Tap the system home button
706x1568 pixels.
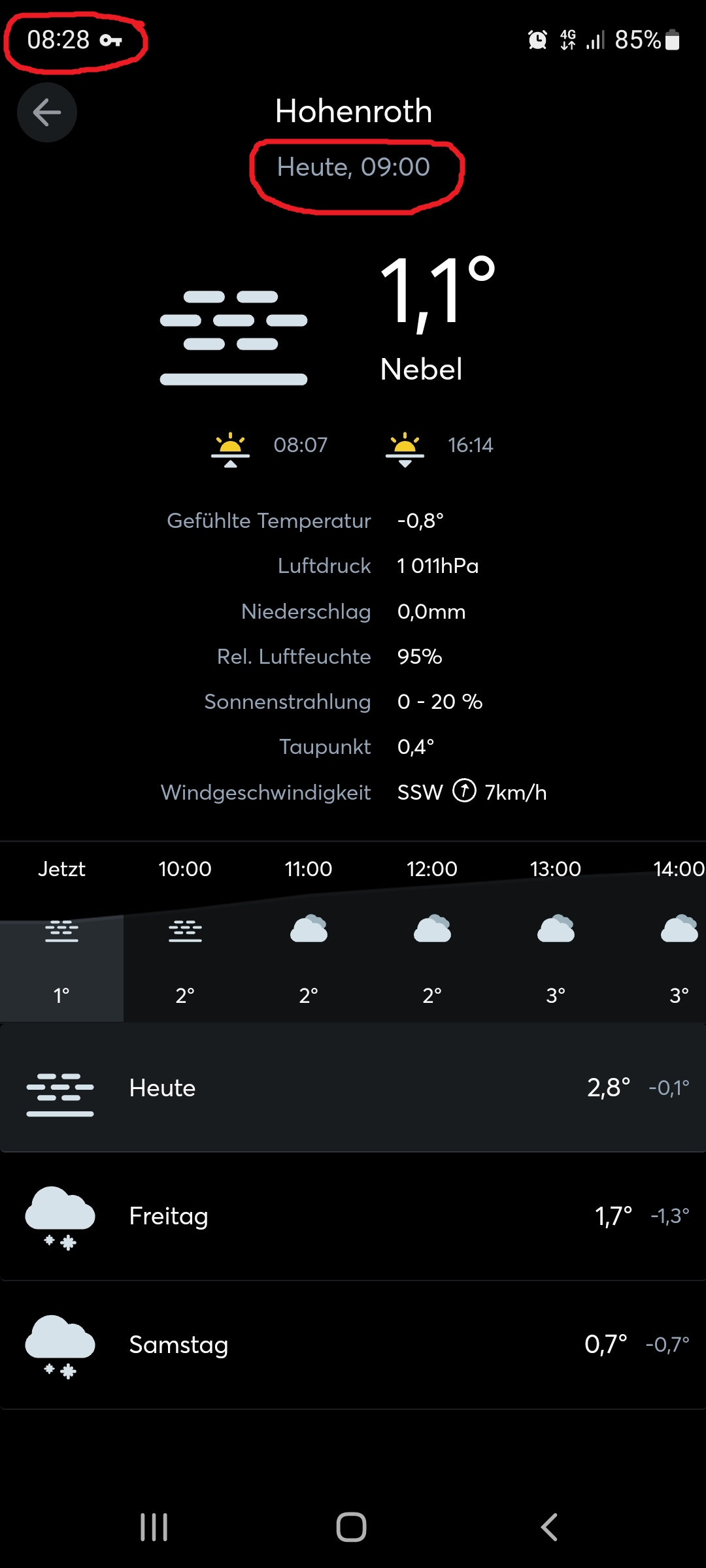point(352,1527)
